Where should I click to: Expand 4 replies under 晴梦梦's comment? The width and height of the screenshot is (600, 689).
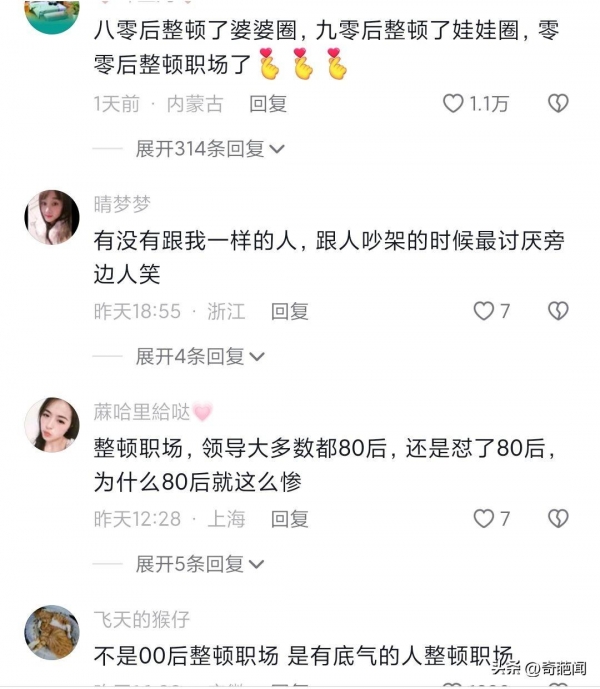[x=200, y=357]
